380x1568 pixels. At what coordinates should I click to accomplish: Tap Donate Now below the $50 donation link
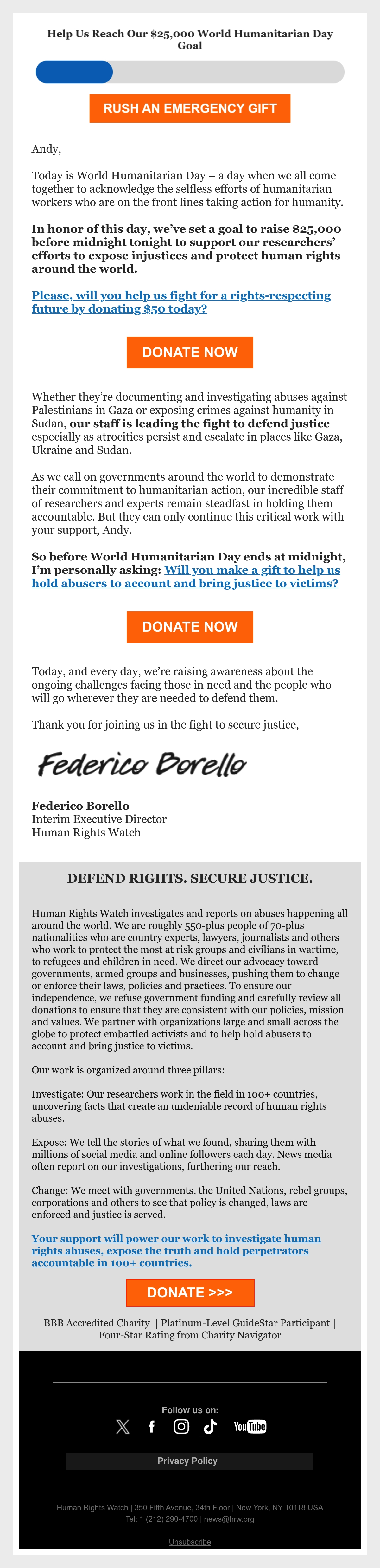coord(190,353)
